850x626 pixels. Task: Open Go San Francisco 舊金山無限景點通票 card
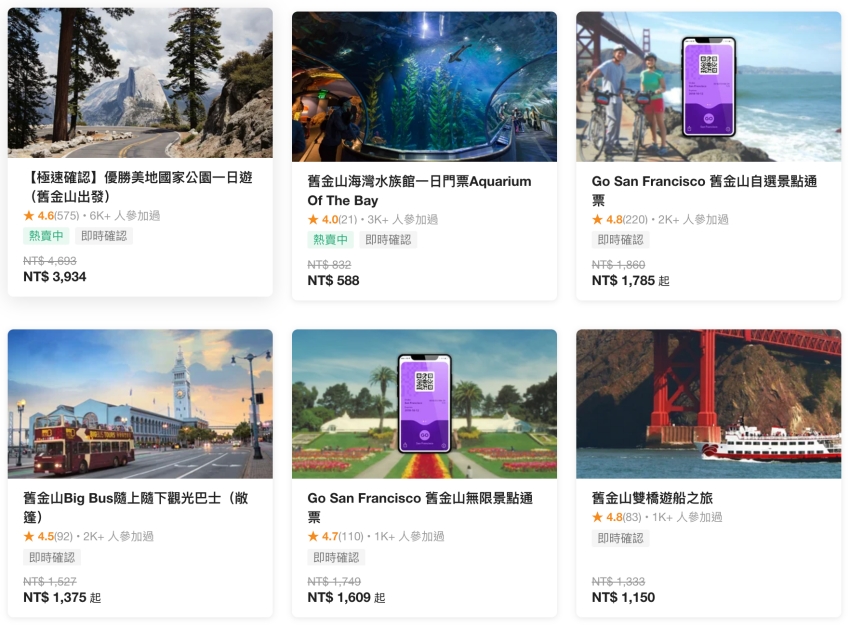point(424,506)
